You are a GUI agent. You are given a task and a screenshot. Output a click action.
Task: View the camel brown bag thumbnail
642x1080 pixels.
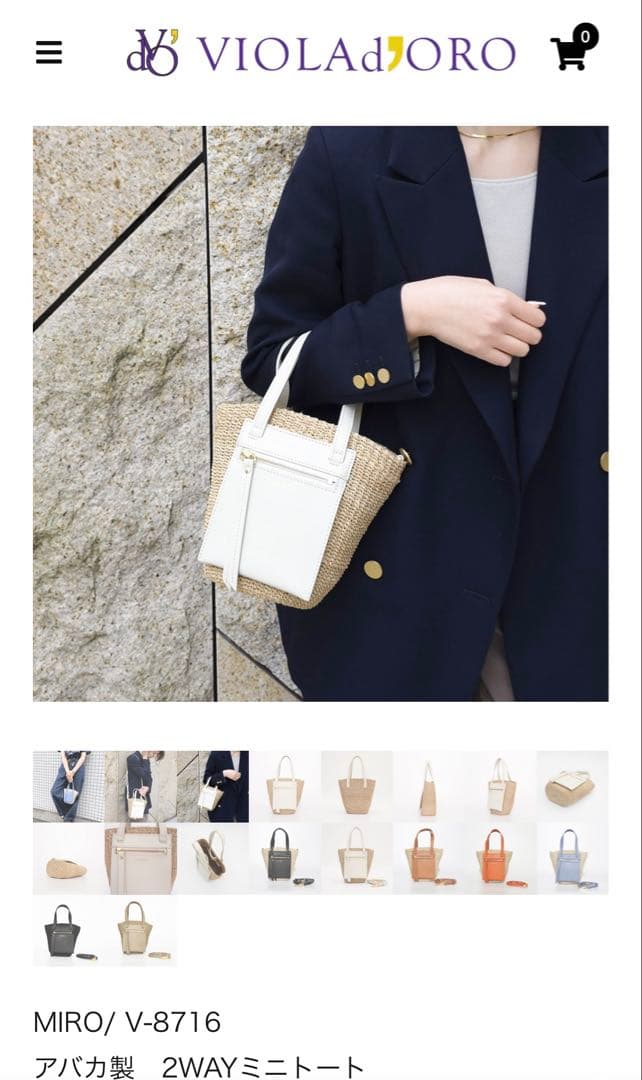pyautogui.click(x=428, y=858)
